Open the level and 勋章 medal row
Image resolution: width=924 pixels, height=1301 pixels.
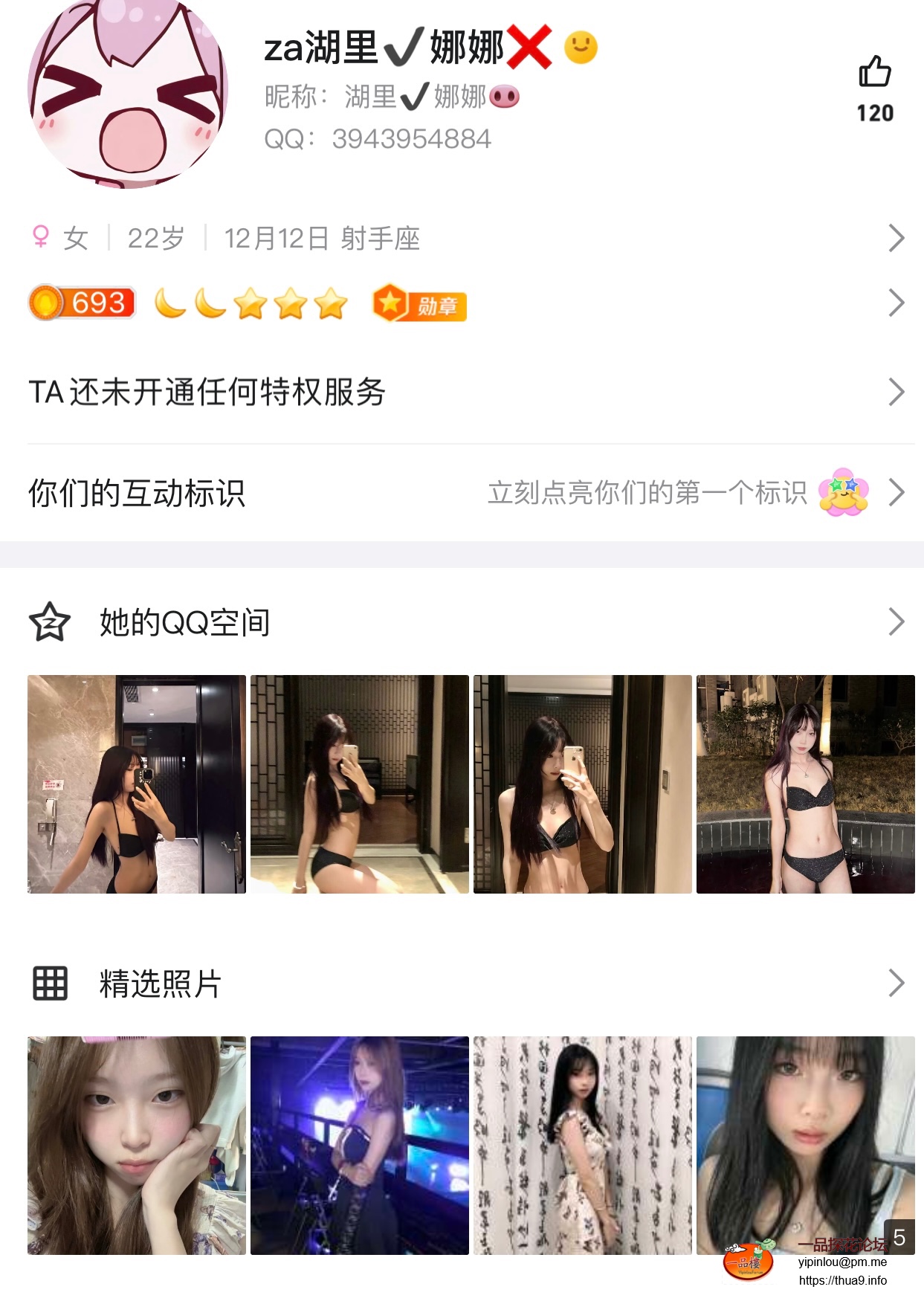(x=461, y=303)
